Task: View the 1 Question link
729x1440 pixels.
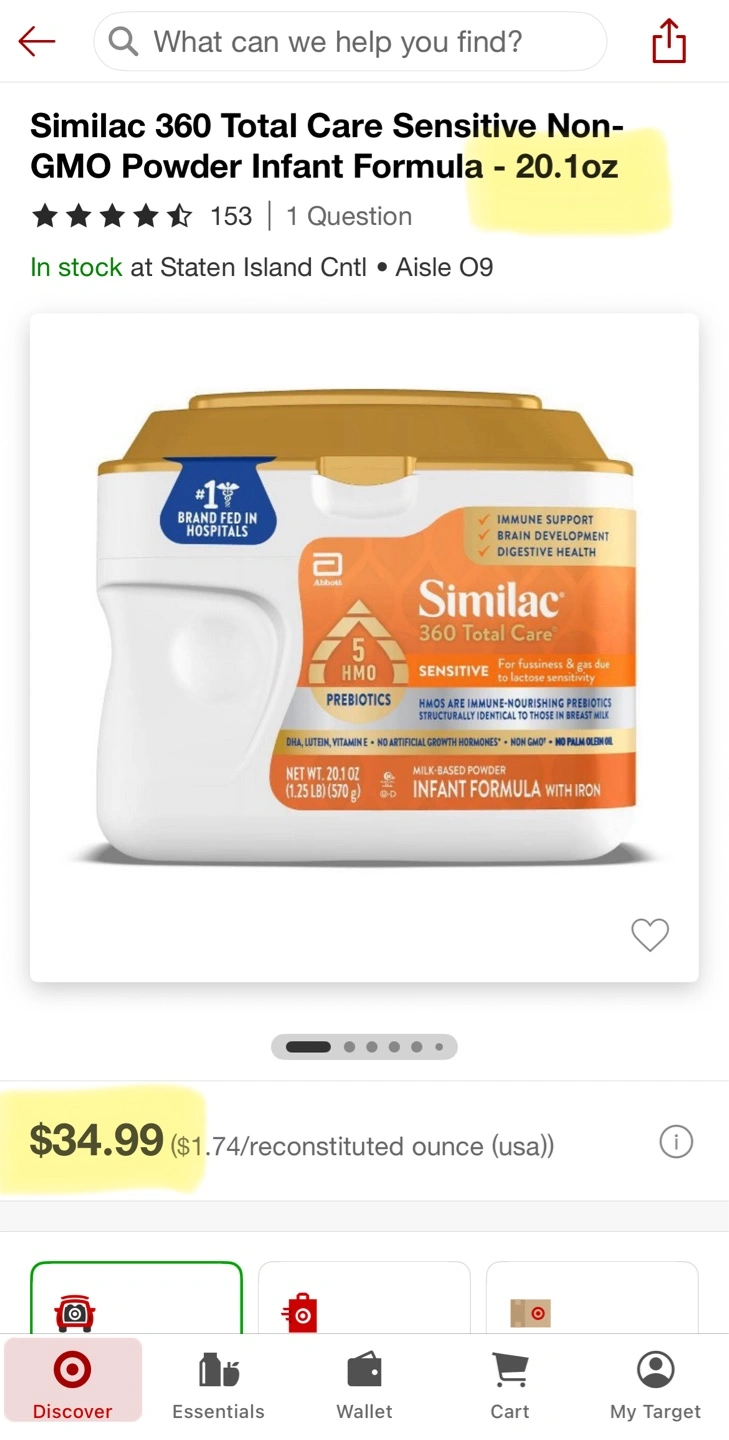Action: [349, 216]
